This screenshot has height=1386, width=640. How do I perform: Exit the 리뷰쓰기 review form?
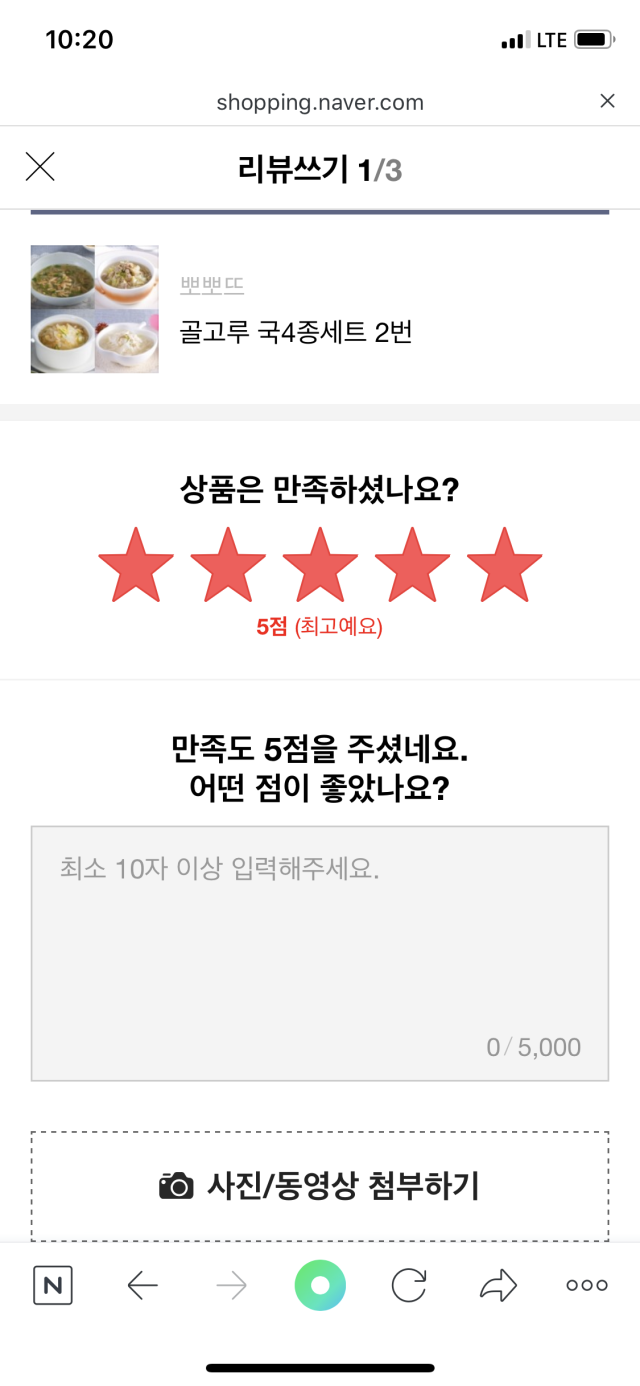[40, 168]
